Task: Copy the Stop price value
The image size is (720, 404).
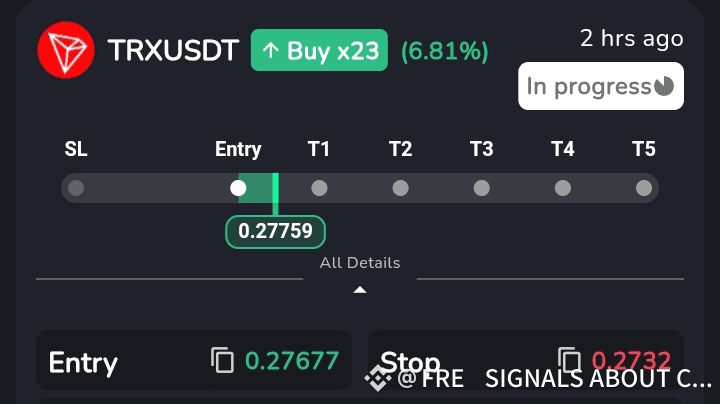Action: pos(569,360)
